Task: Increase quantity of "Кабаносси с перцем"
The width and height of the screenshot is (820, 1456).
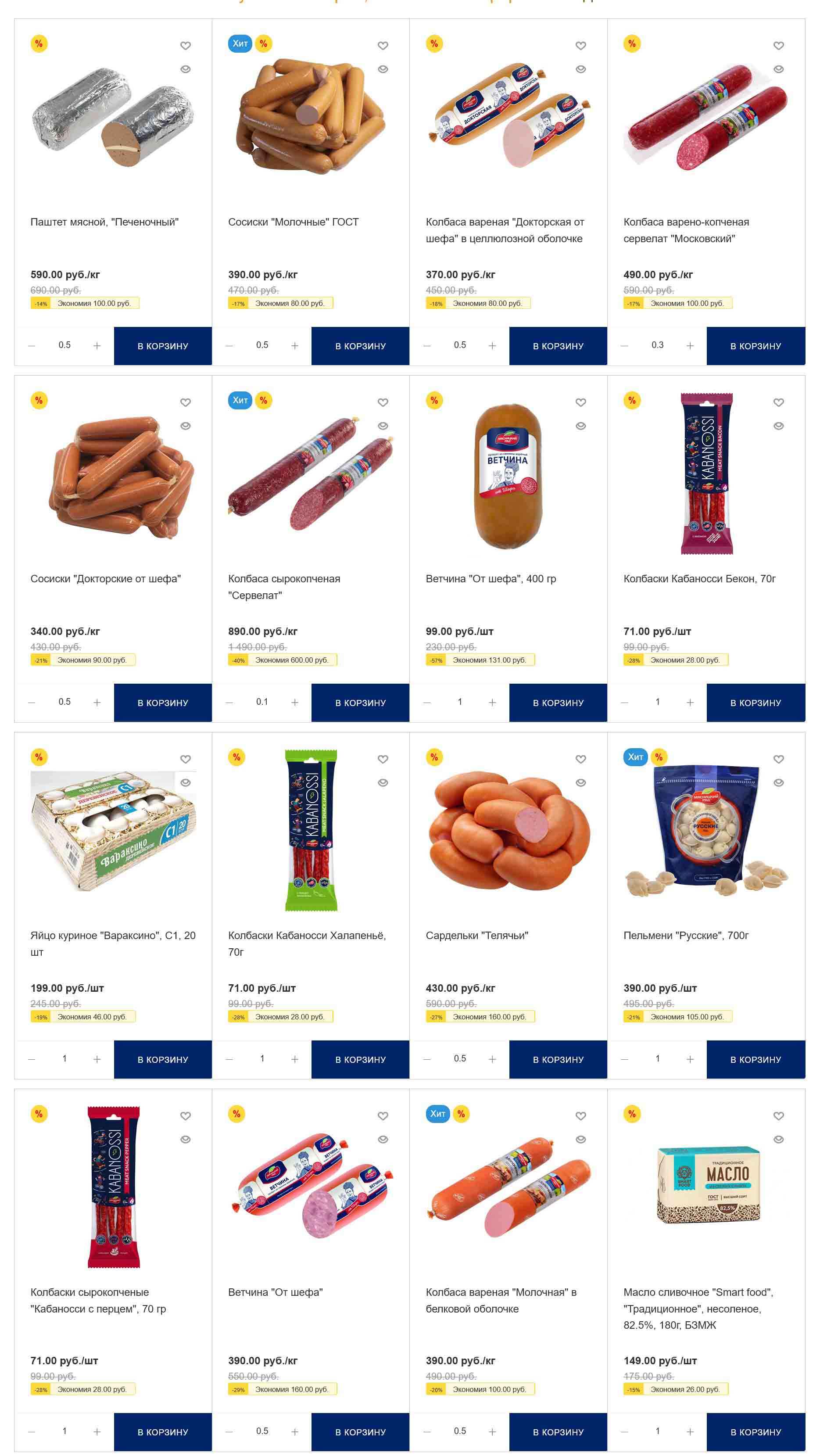Action: point(97,1432)
